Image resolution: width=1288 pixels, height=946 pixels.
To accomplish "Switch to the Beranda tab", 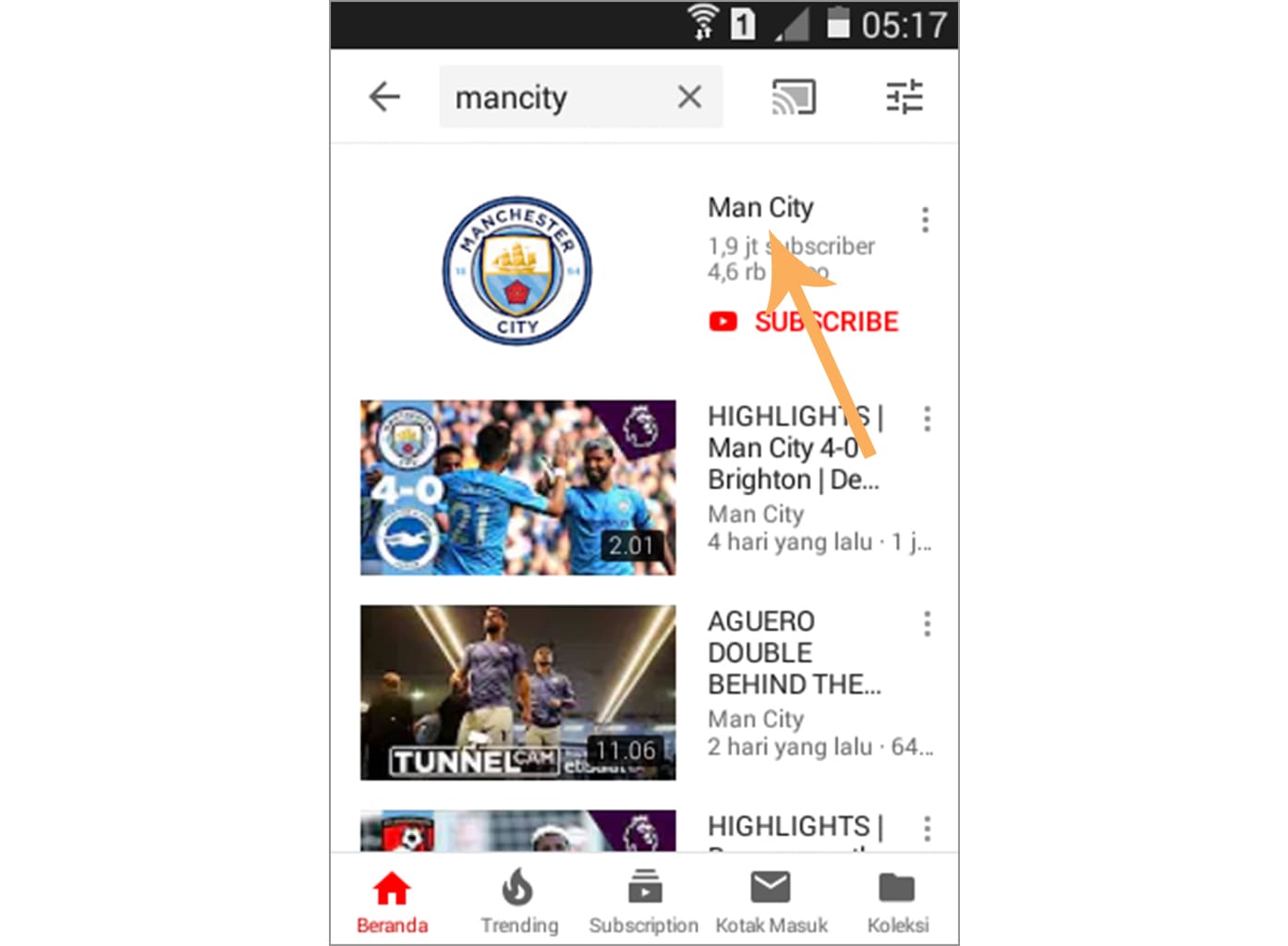I will pos(392,901).
